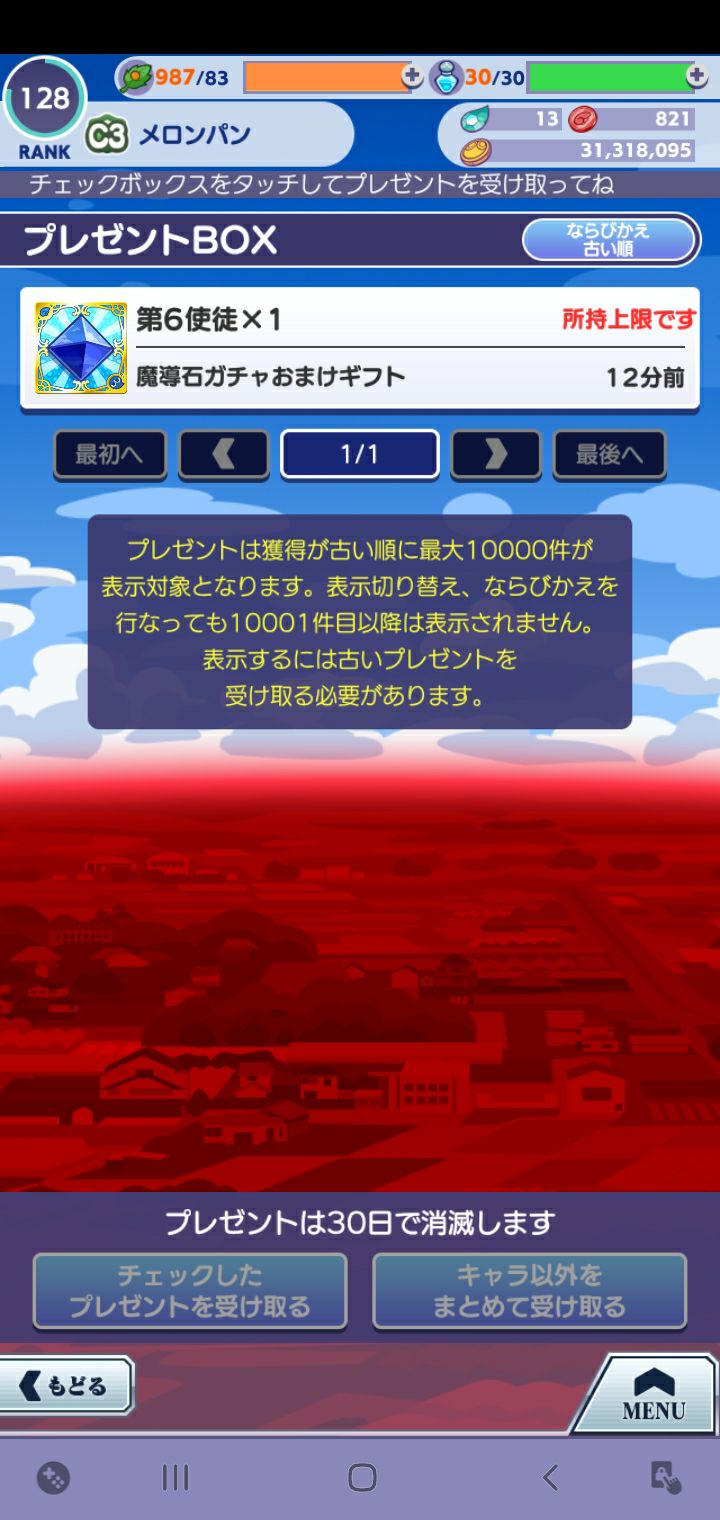Go to the previous page arrow
This screenshot has height=1520, width=720.
point(224,455)
